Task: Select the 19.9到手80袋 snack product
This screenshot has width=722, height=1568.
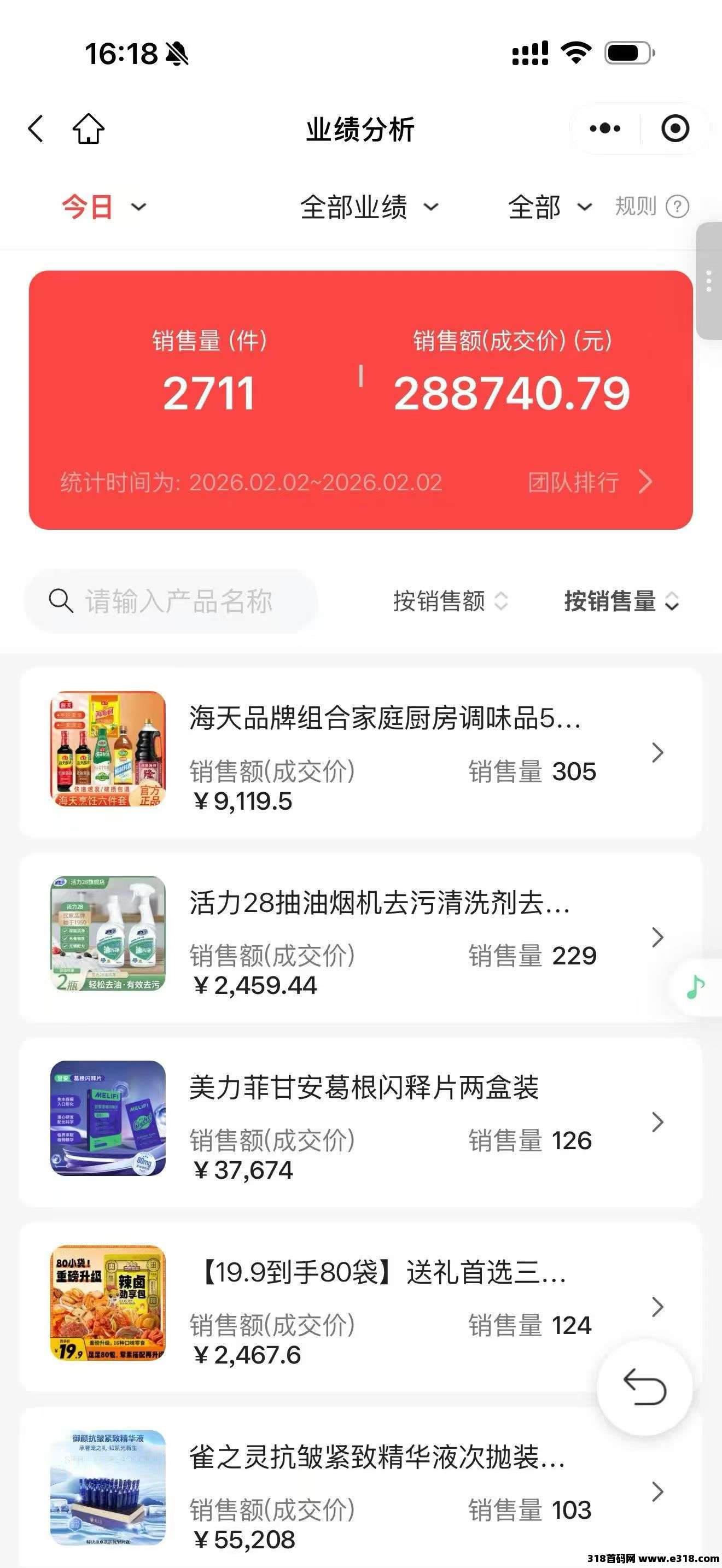Action: (360, 1306)
